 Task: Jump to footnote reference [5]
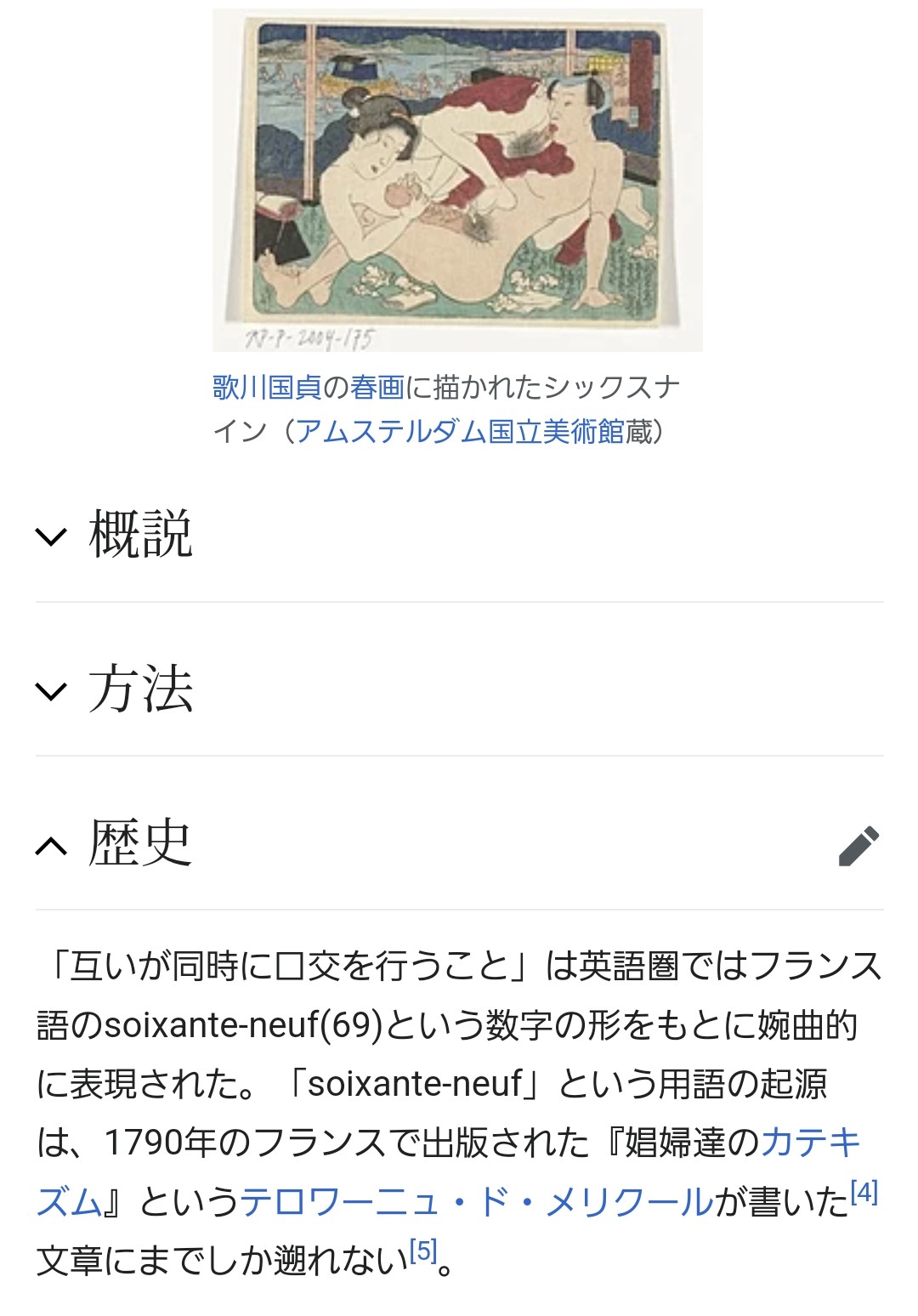click(422, 1251)
